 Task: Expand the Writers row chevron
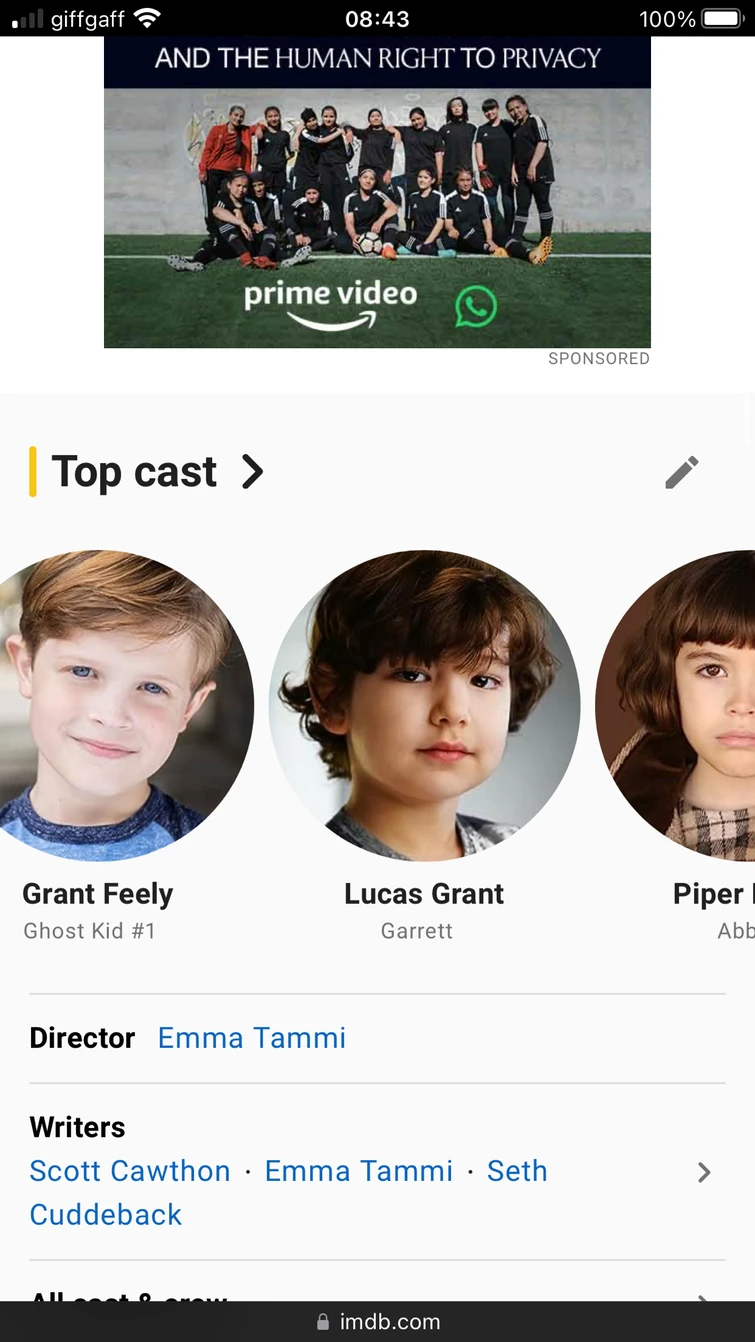[704, 1173]
